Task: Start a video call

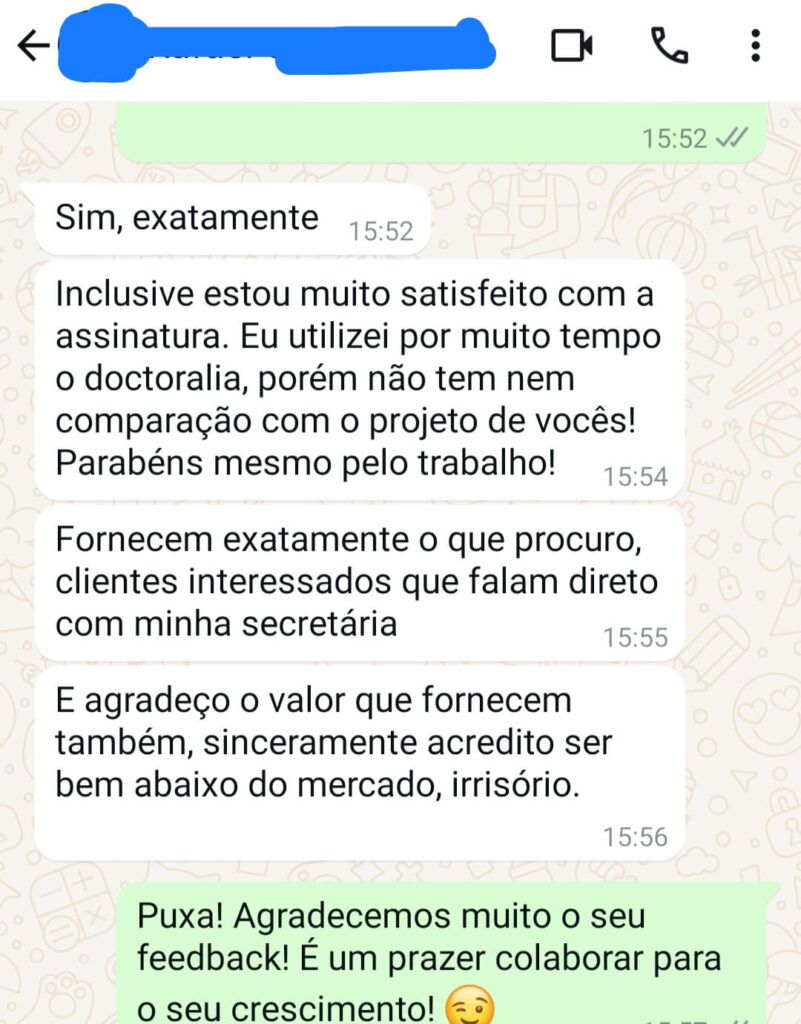Action: pyautogui.click(x=572, y=46)
